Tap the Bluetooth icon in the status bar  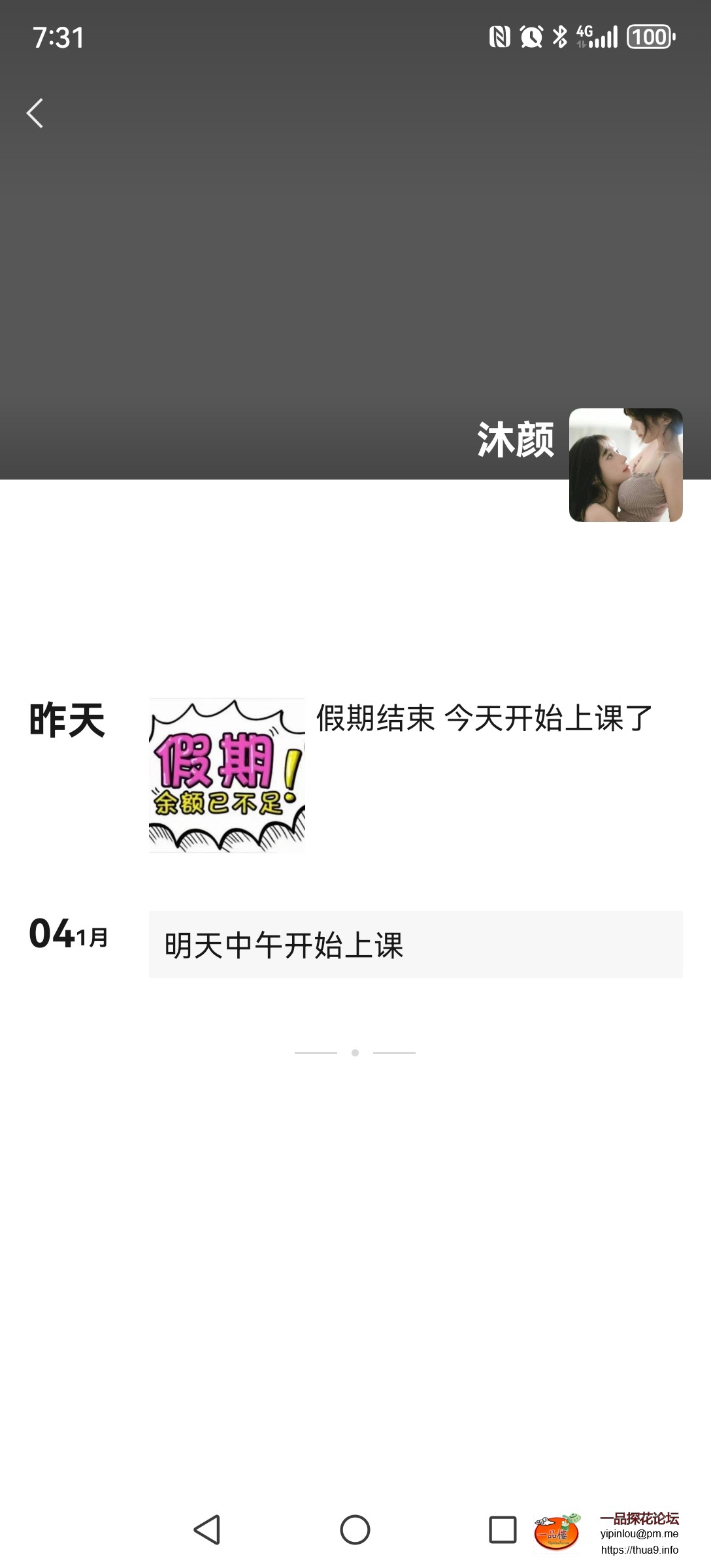pyautogui.click(x=559, y=37)
